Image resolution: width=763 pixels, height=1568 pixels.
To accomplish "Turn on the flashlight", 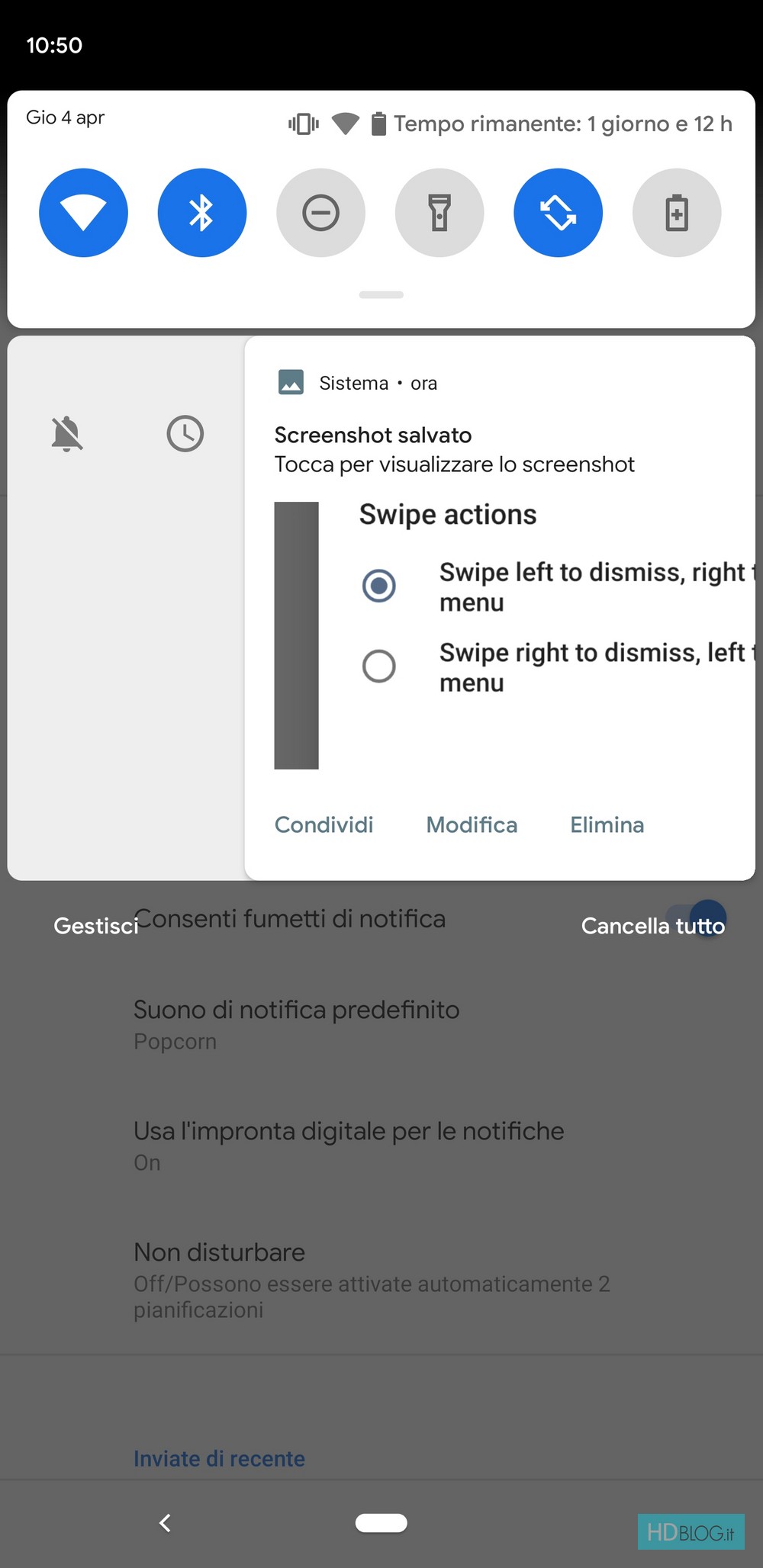I will point(439,213).
